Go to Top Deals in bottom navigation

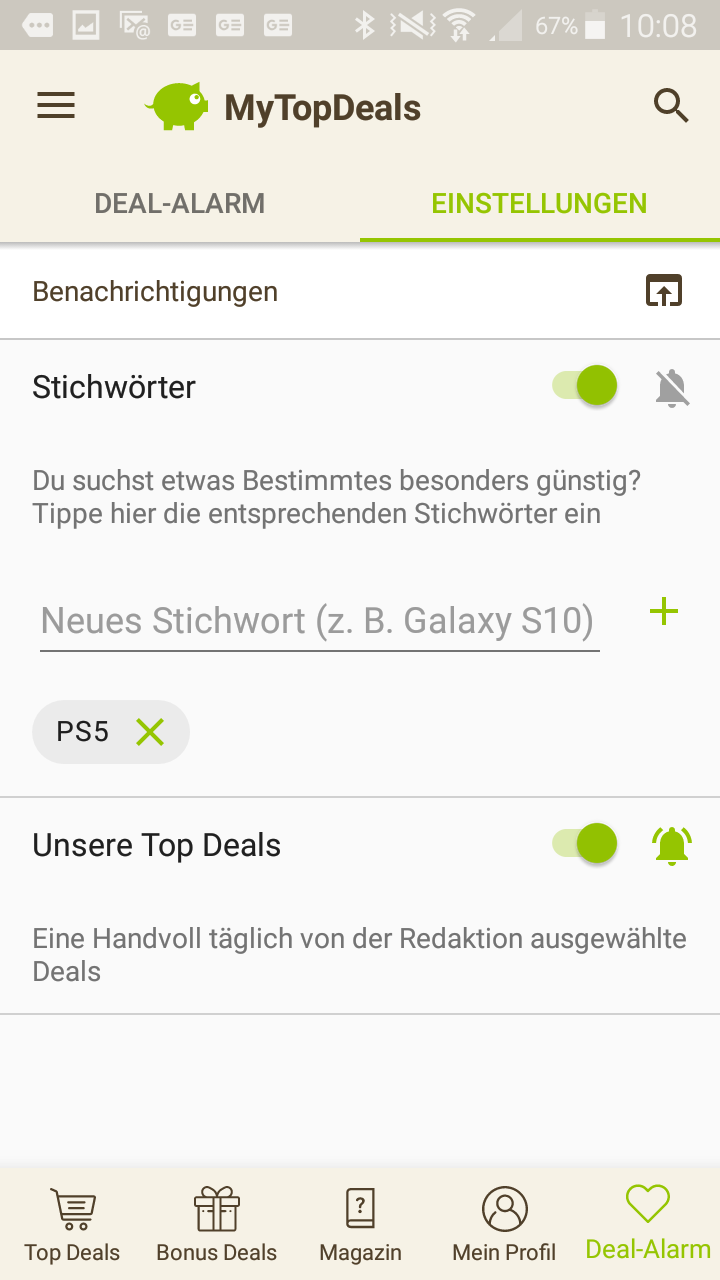coord(72,1223)
